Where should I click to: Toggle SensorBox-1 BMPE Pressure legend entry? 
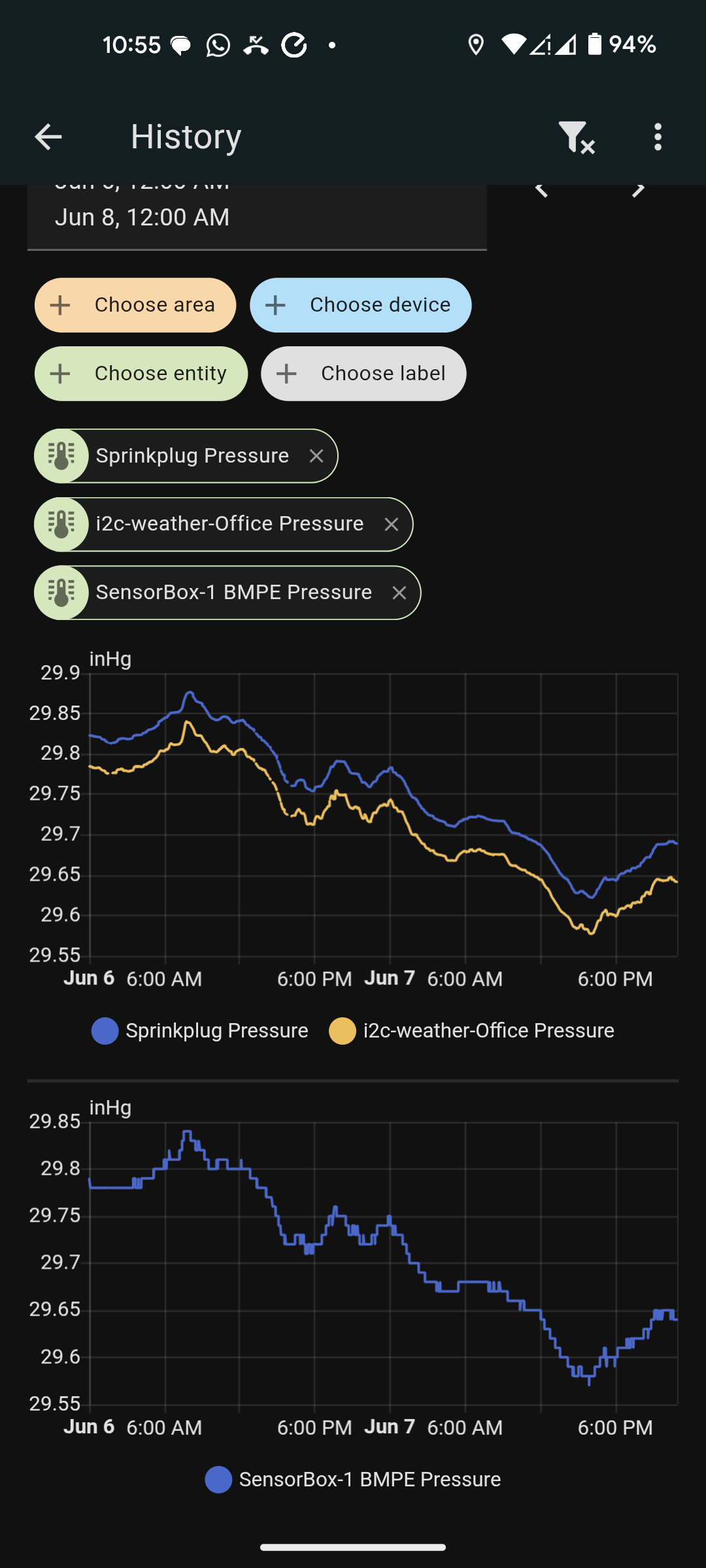coord(371,1478)
